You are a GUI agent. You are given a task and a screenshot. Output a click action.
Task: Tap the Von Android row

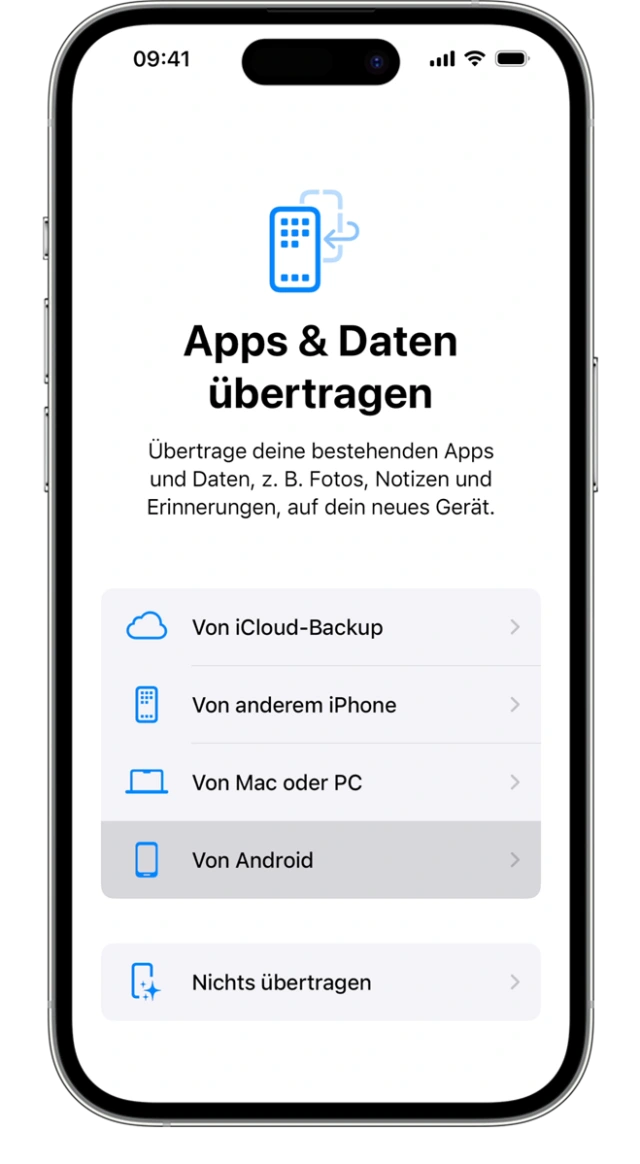[x=320, y=860]
